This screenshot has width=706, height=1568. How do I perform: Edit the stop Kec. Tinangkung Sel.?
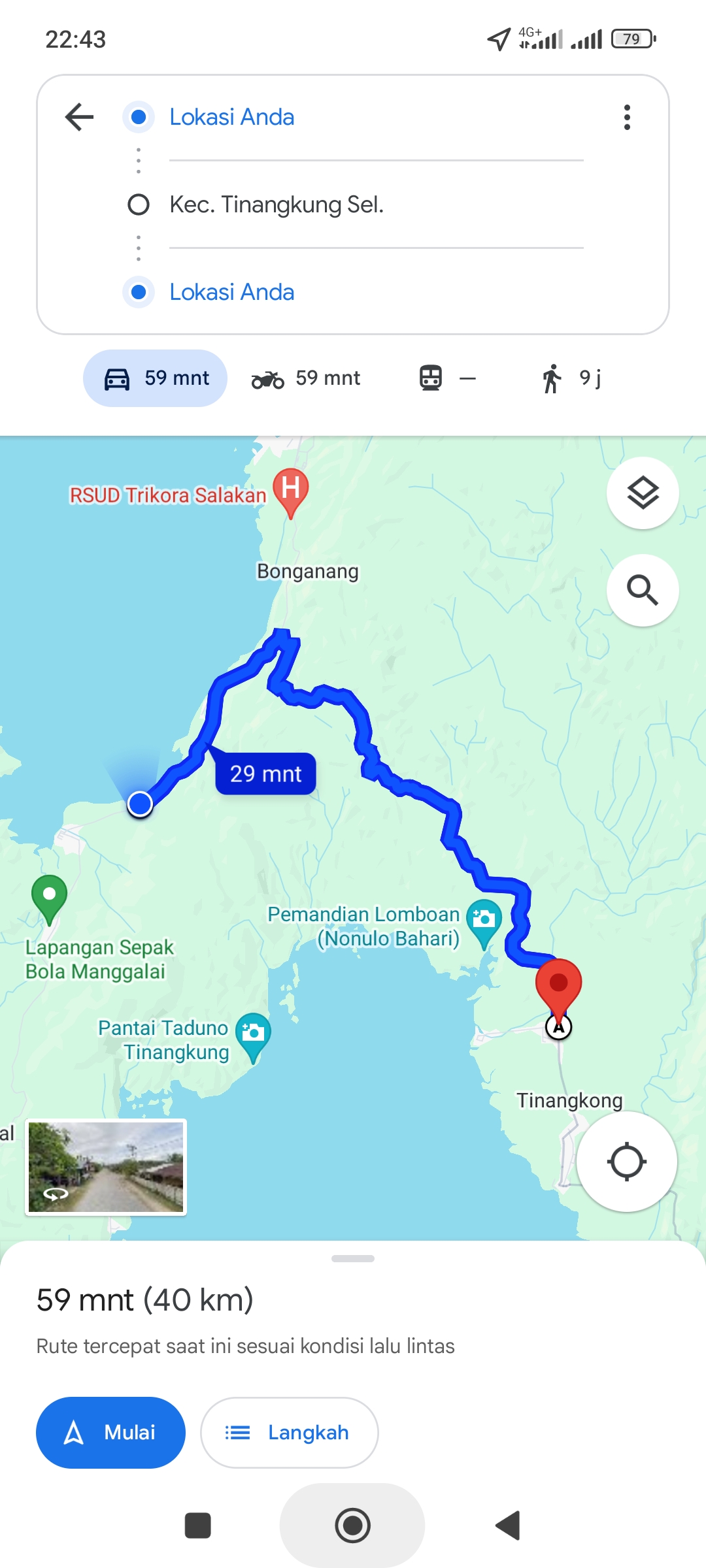[376, 204]
